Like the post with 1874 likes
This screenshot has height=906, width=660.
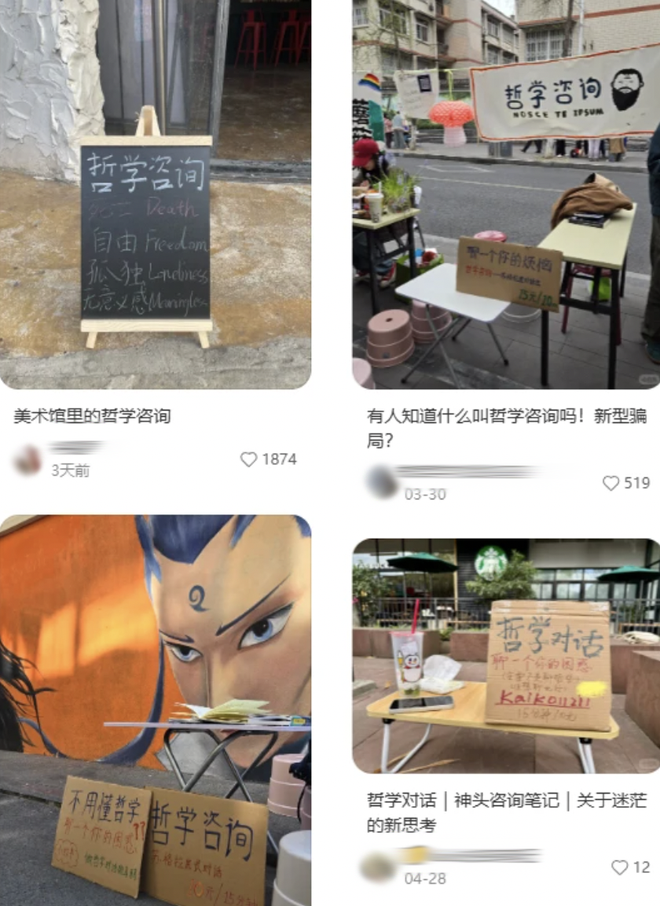pyautogui.click(x=249, y=460)
